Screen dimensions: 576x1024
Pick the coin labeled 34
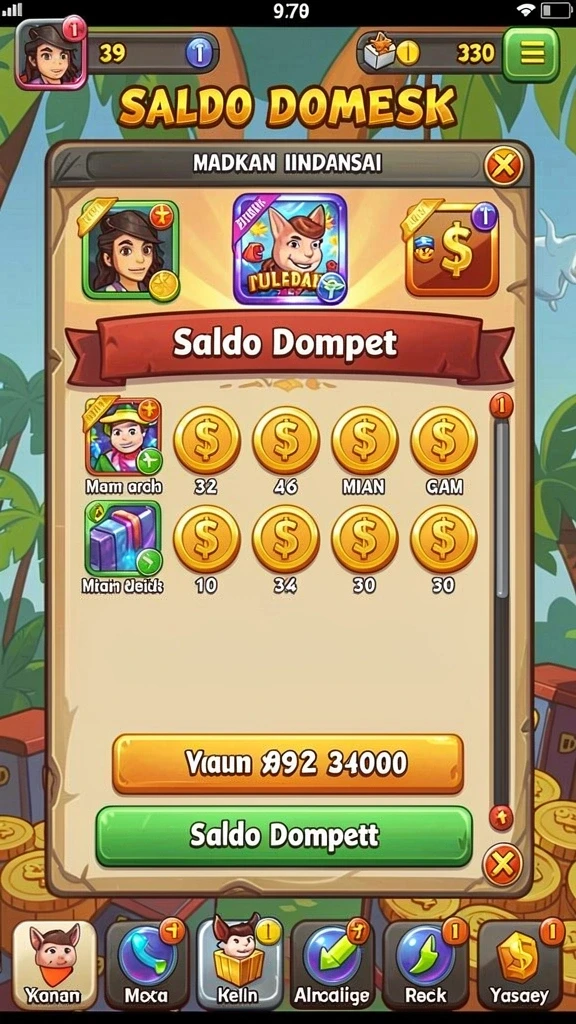(285, 539)
